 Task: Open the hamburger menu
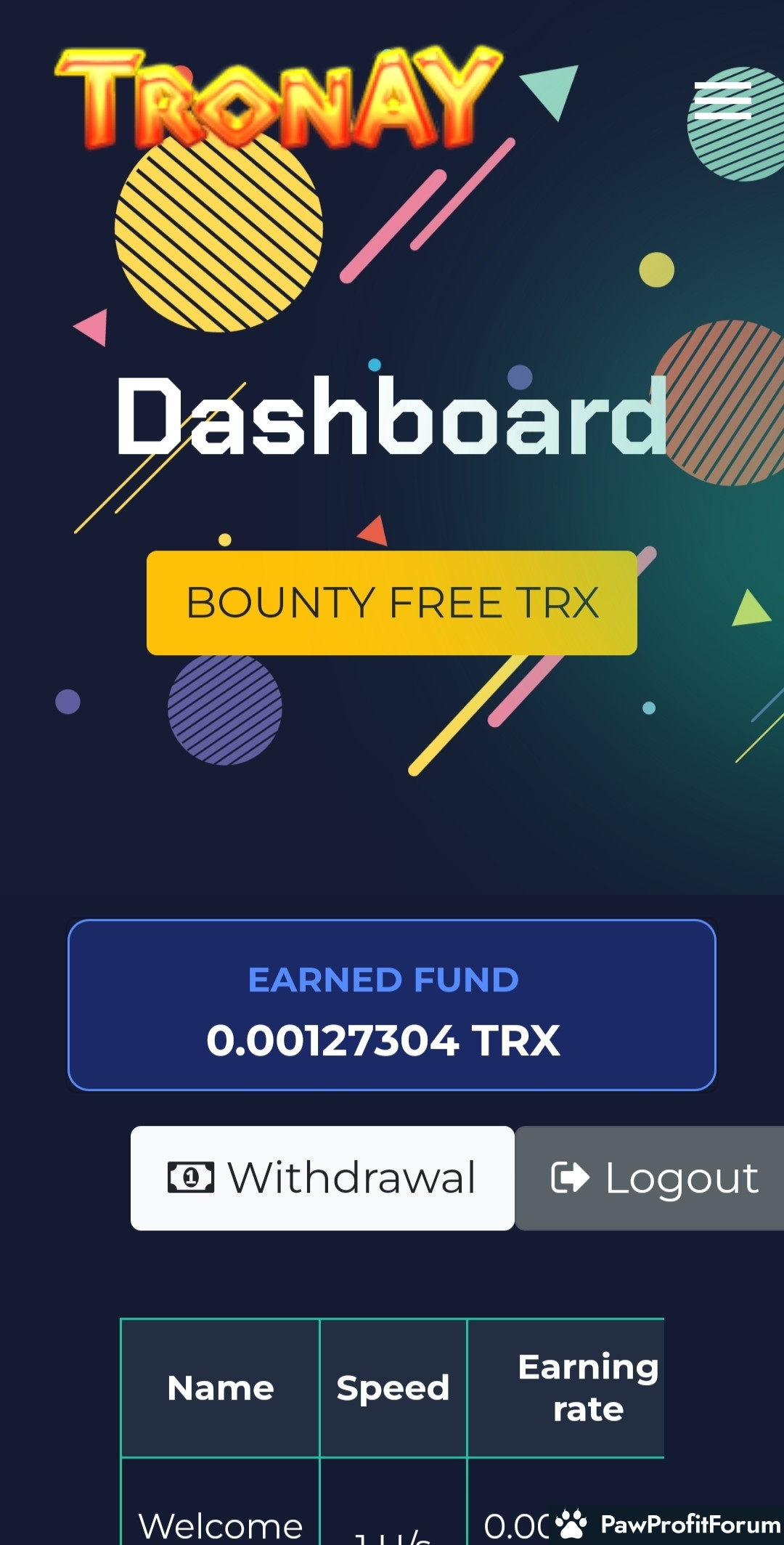tap(722, 100)
